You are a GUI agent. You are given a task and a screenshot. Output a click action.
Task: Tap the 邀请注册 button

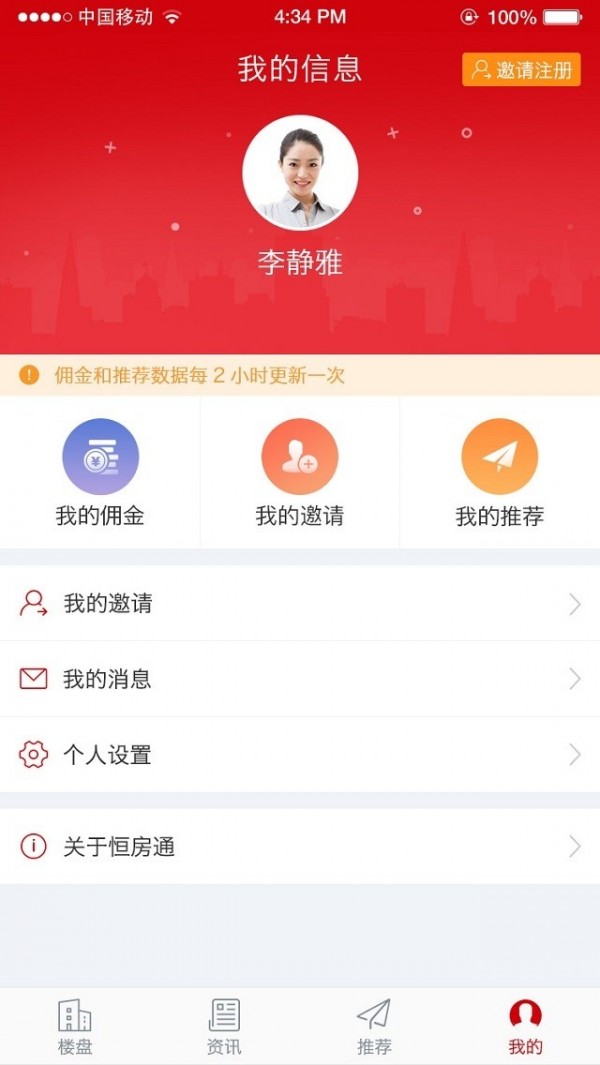click(x=521, y=69)
